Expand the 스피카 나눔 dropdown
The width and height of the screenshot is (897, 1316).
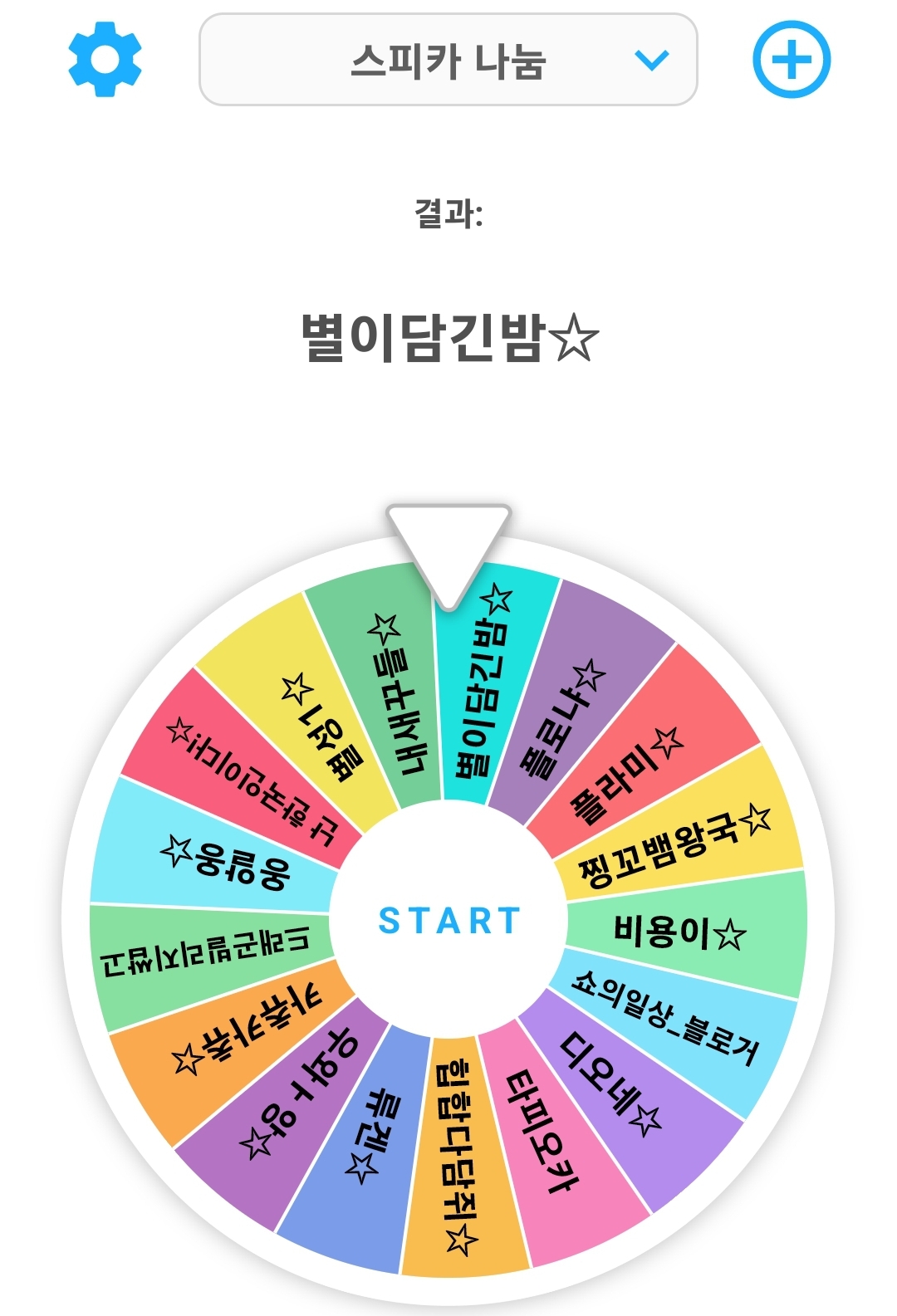[448, 60]
